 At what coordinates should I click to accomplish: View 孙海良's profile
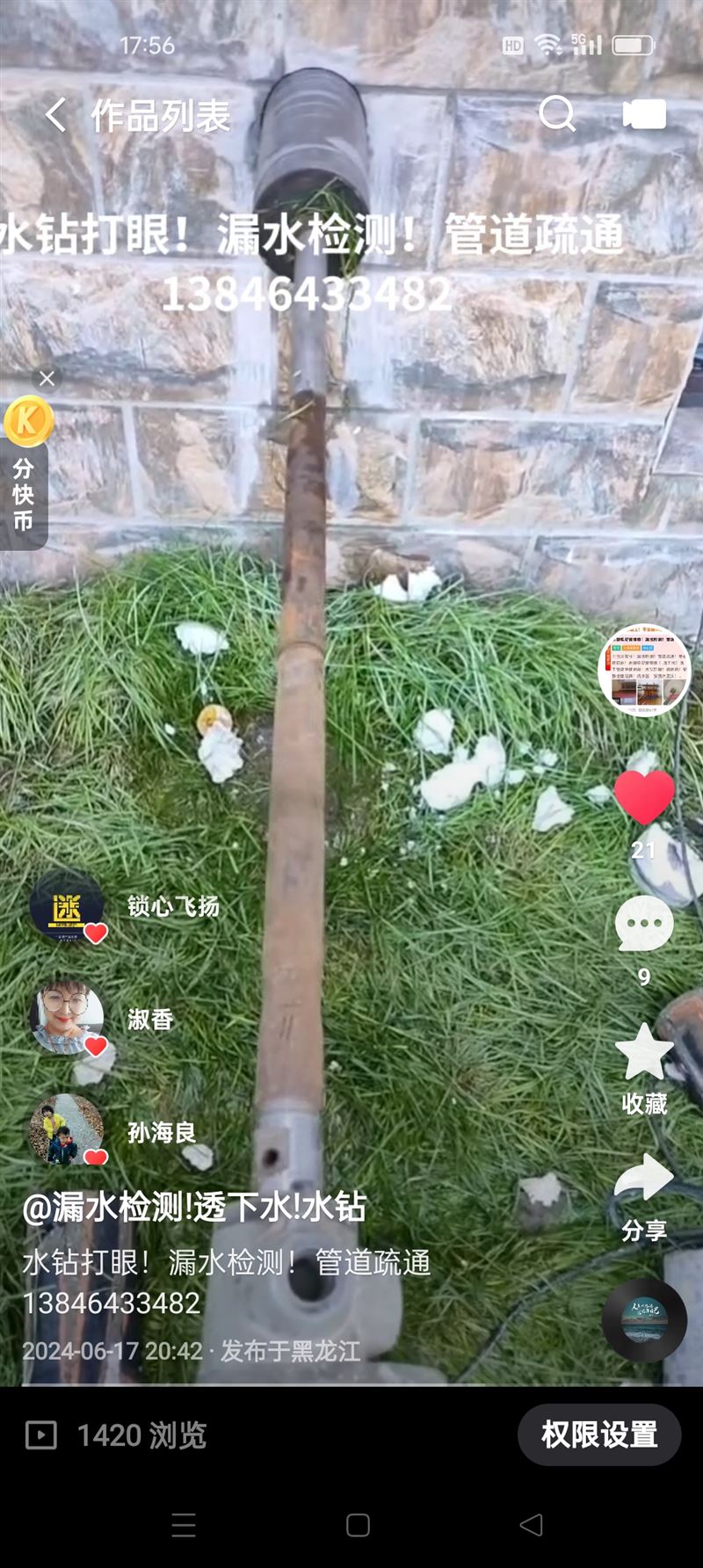click(x=67, y=1131)
